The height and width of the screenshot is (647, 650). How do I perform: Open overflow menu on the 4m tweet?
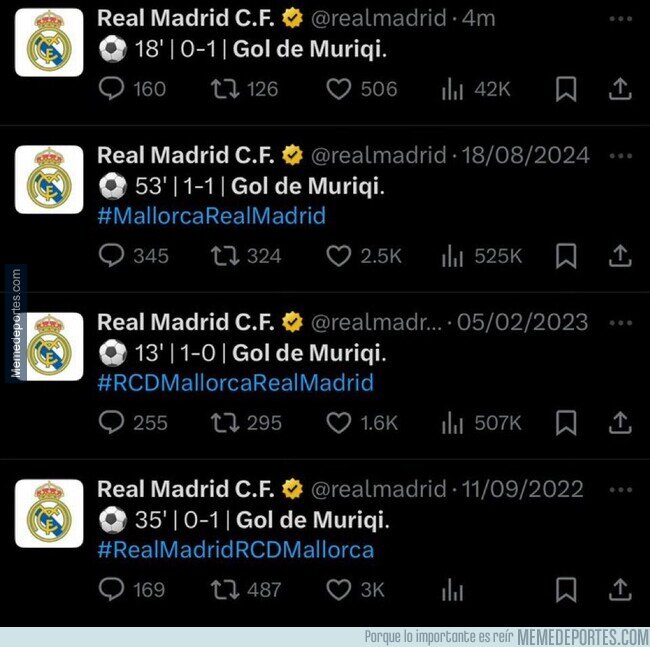(x=621, y=19)
